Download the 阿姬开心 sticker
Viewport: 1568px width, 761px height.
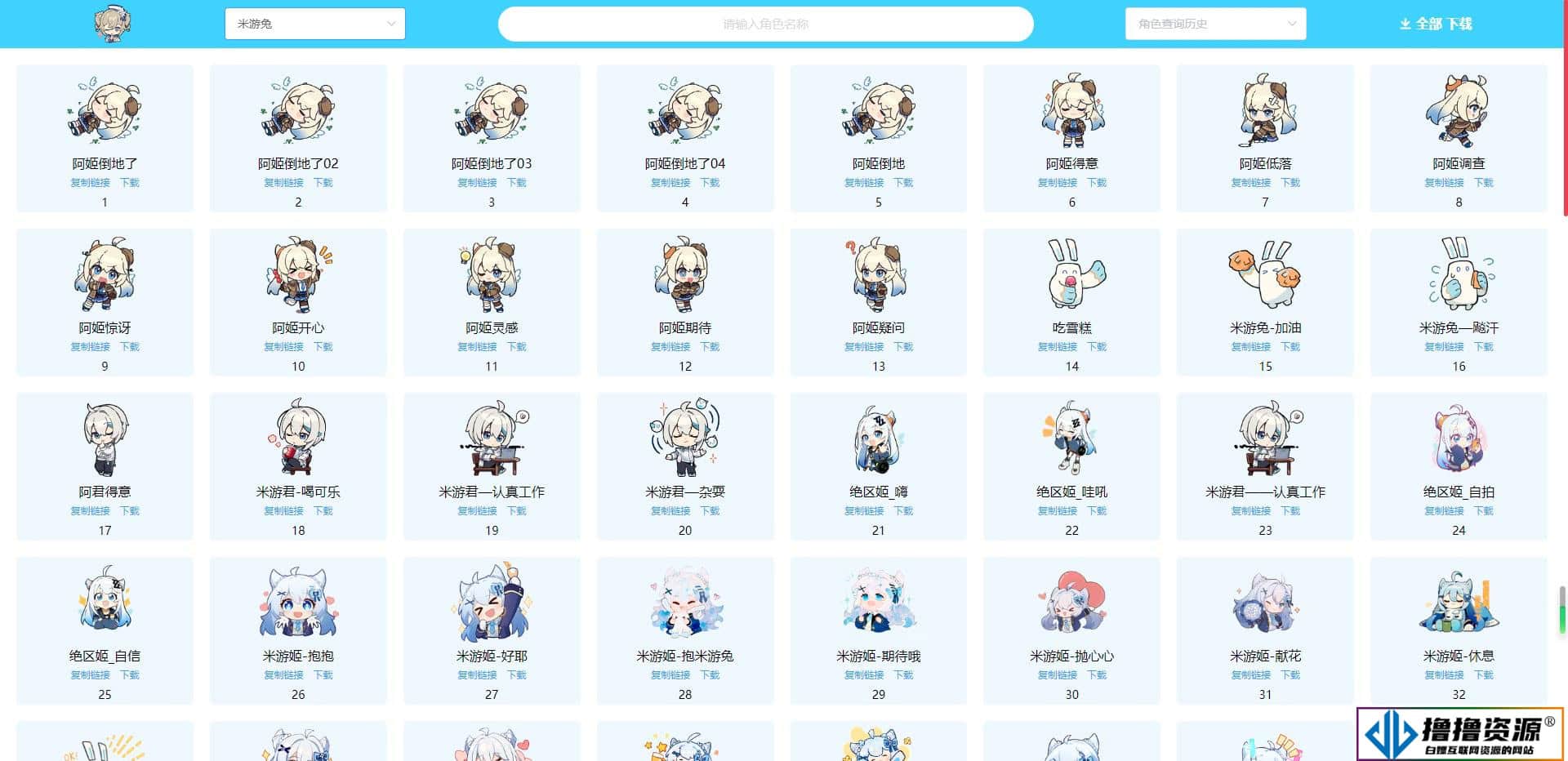point(323,347)
